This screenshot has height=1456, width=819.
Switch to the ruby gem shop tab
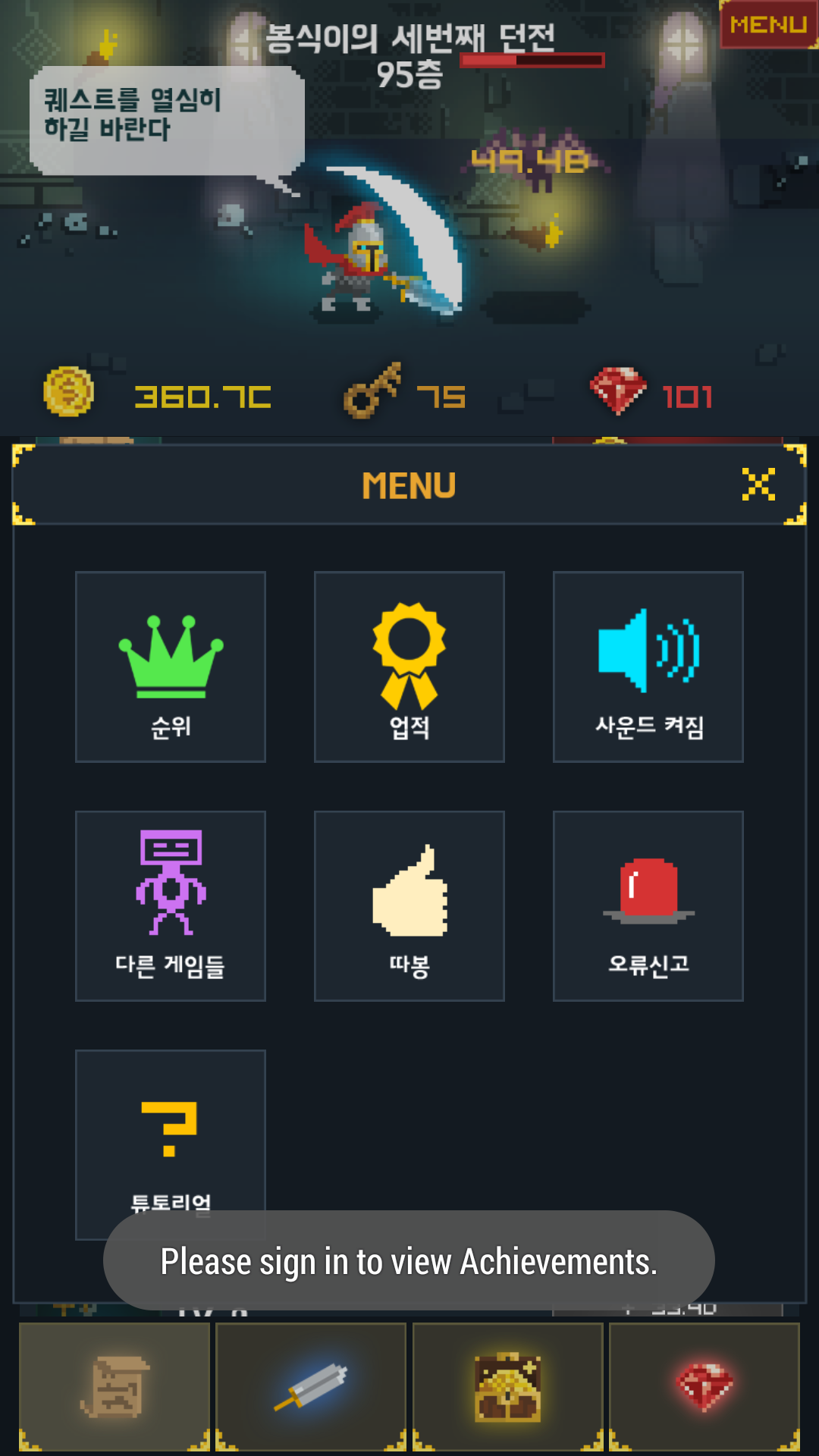704,1386
